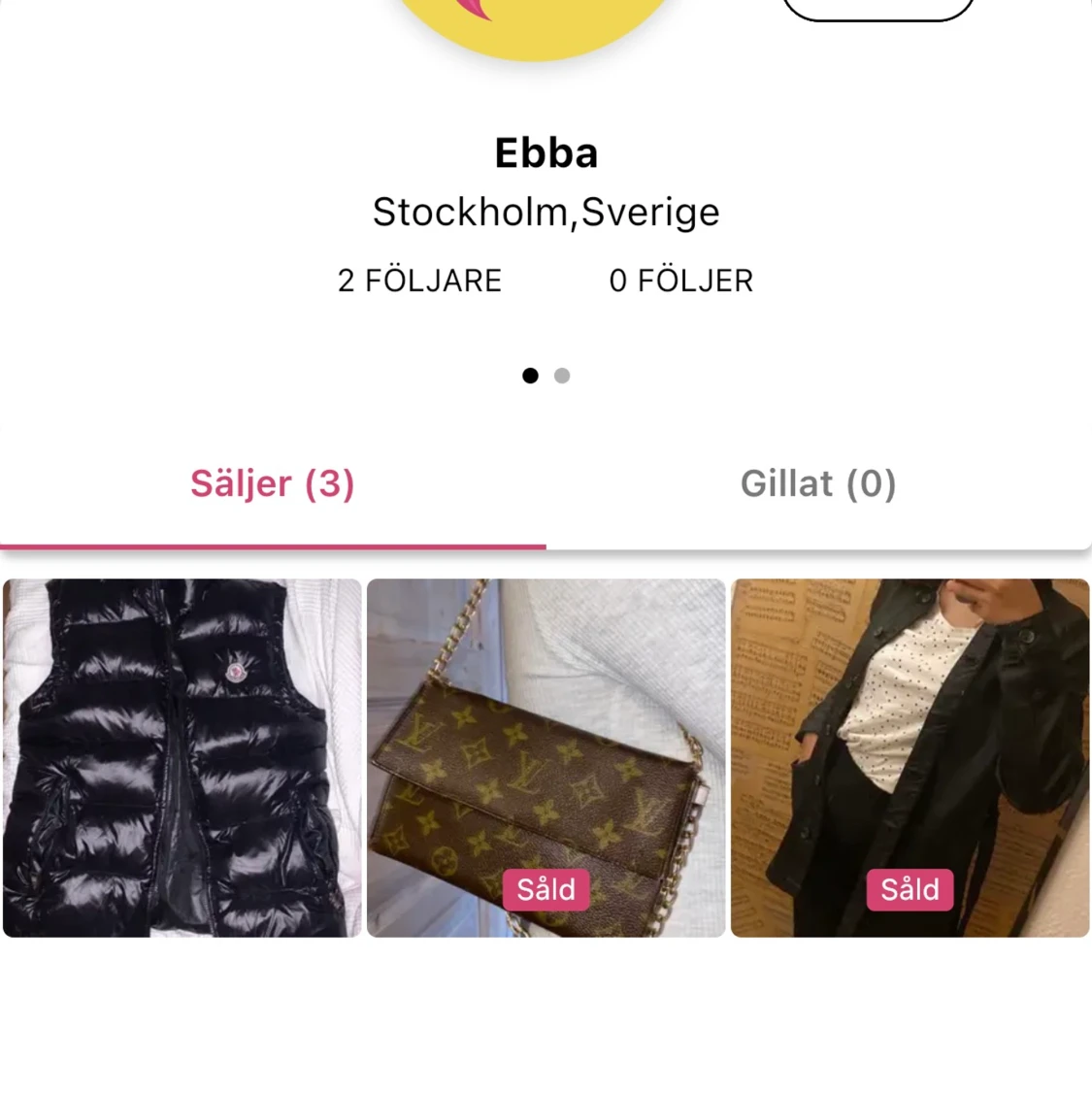This screenshot has height=1093, width=1092.
Task: Open the Gillat (0) tab
Action: point(818,484)
